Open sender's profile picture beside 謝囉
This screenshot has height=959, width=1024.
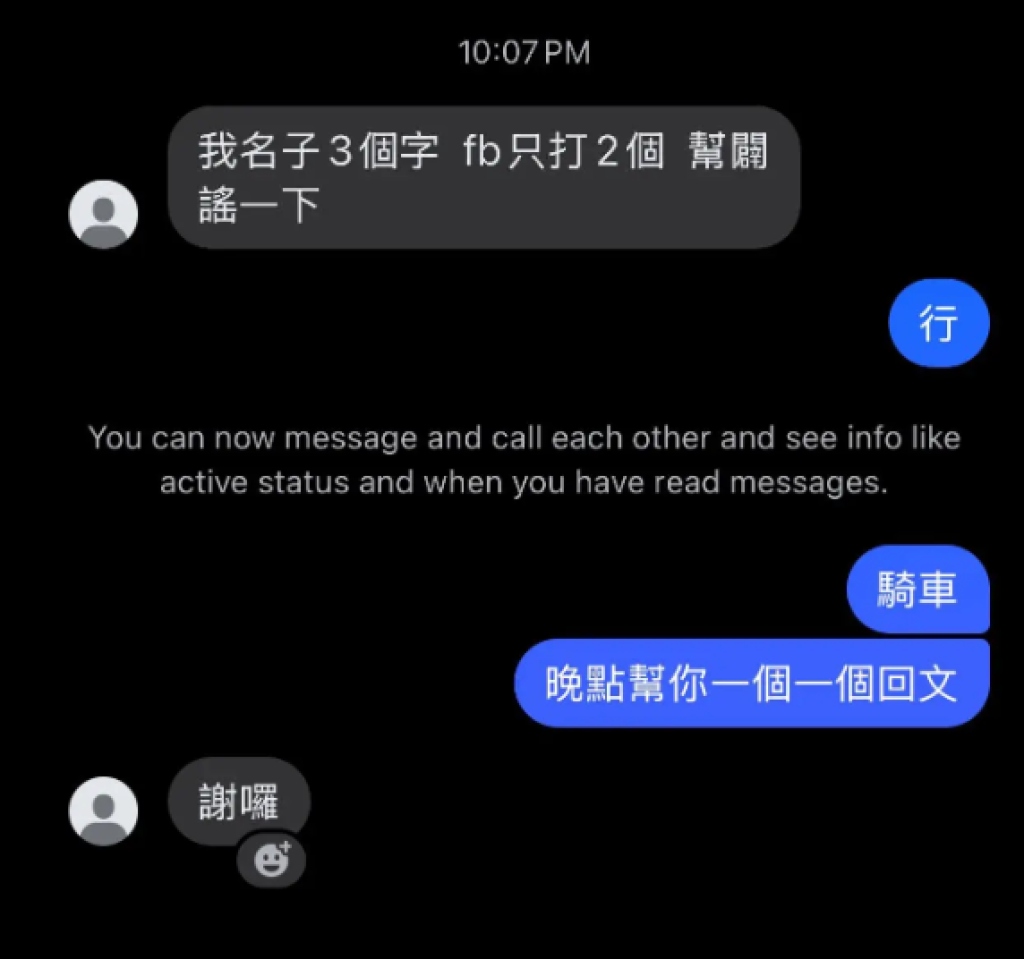[103, 811]
